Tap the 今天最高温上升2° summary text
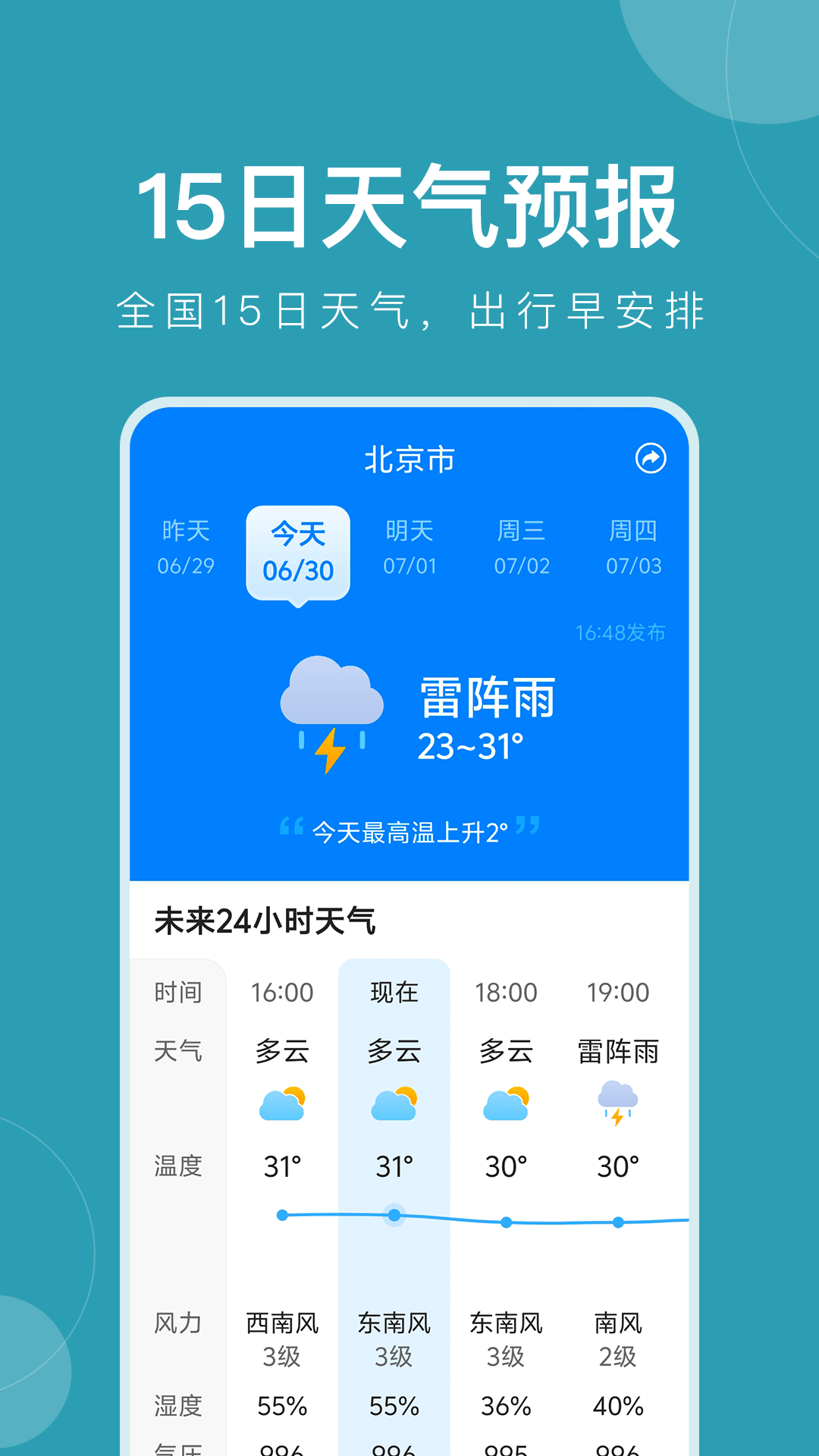819x1456 pixels. pos(413,832)
